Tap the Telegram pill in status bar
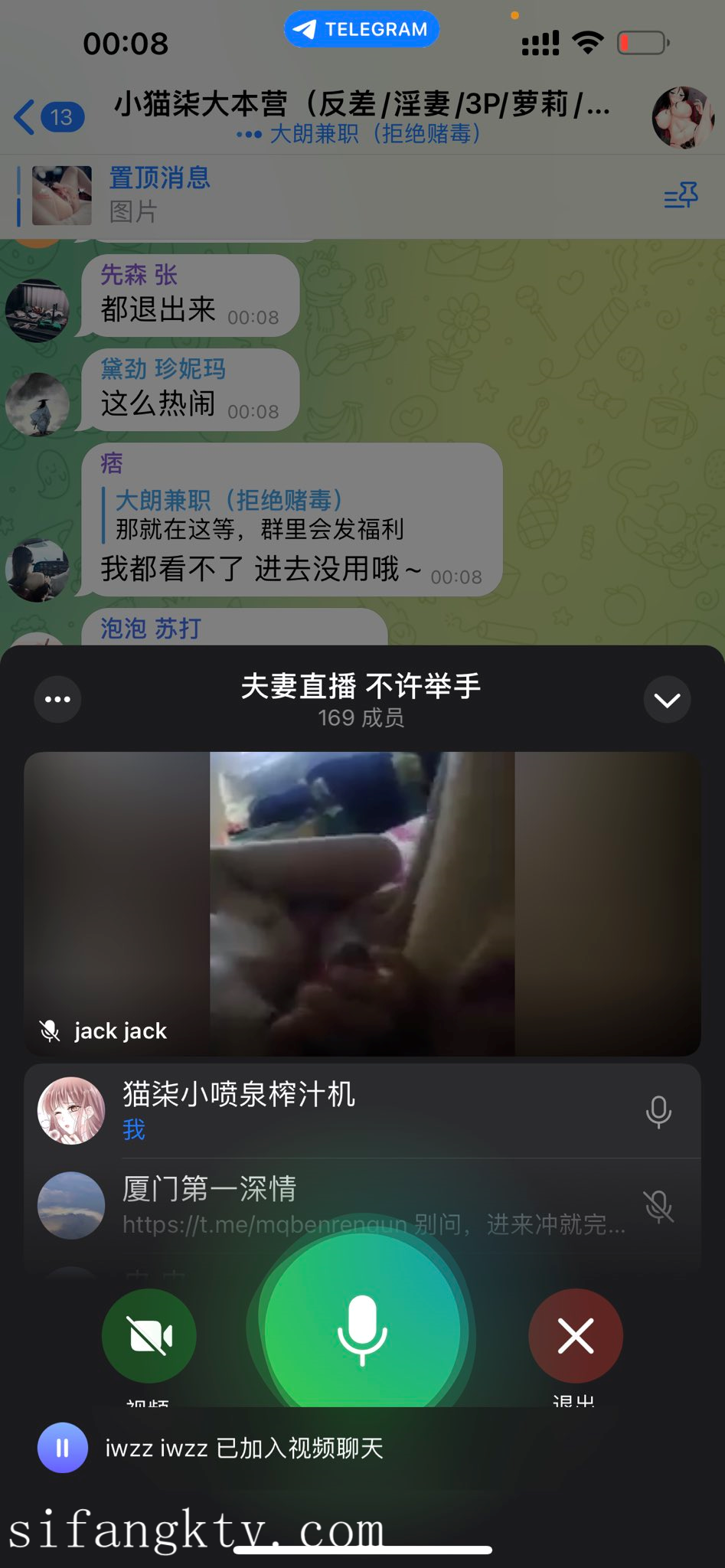The image size is (725, 1568). point(361,29)
